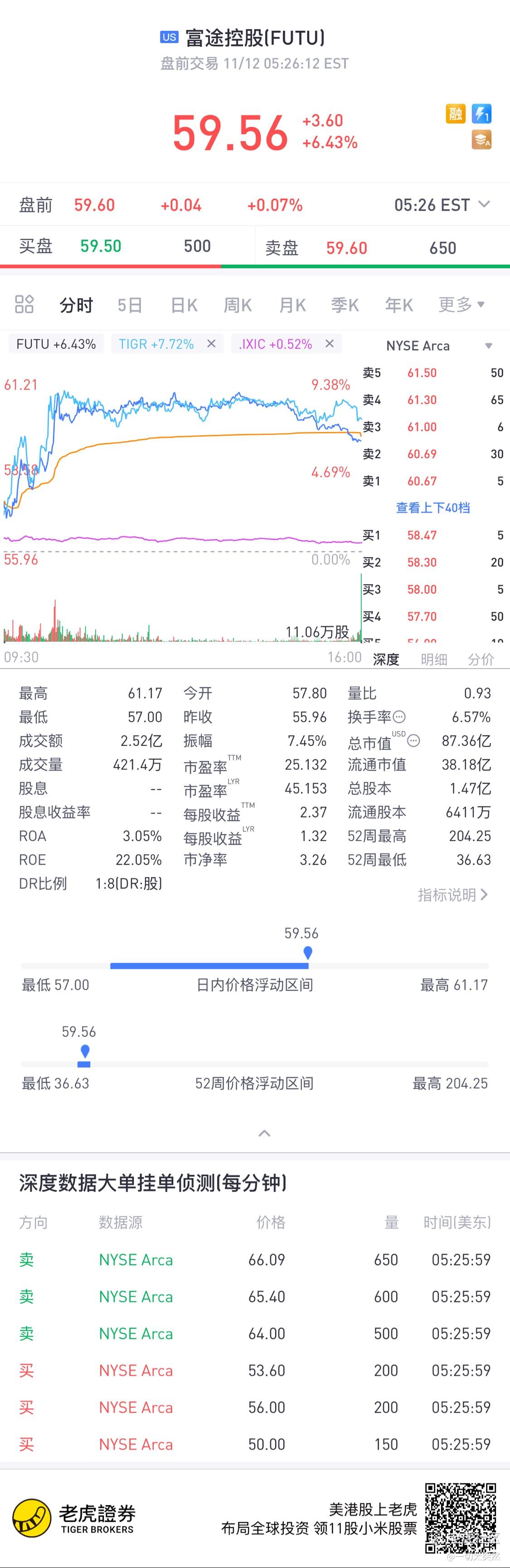Screen dimensions: 510x1568
Task: Open the NYSE Arca exchange dropdown
Action: click(x=437, y=346)
